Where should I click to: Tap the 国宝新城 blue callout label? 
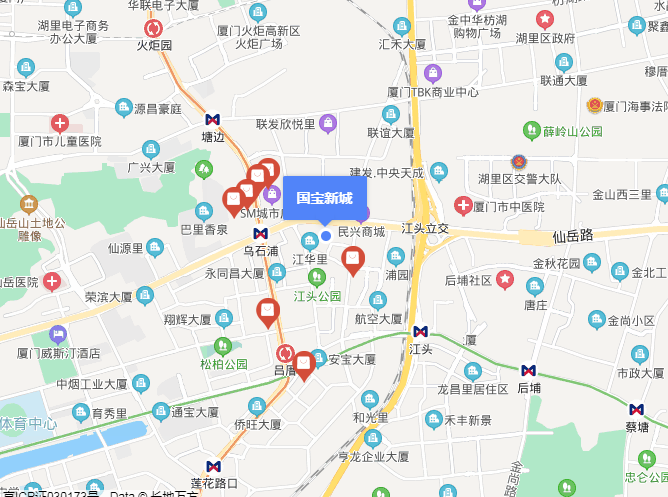(x=325, y=198)
